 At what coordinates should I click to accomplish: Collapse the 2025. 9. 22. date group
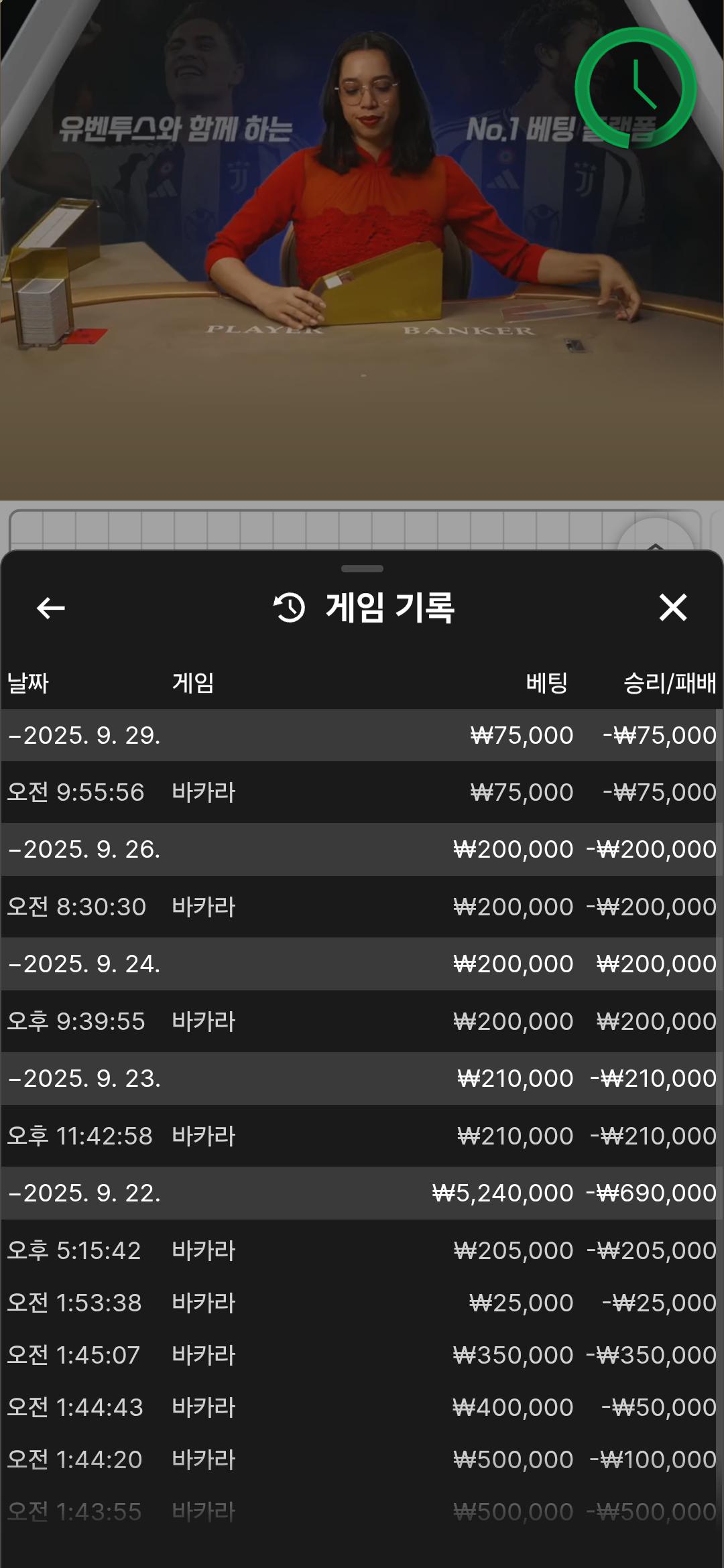tap(84, 1193)
